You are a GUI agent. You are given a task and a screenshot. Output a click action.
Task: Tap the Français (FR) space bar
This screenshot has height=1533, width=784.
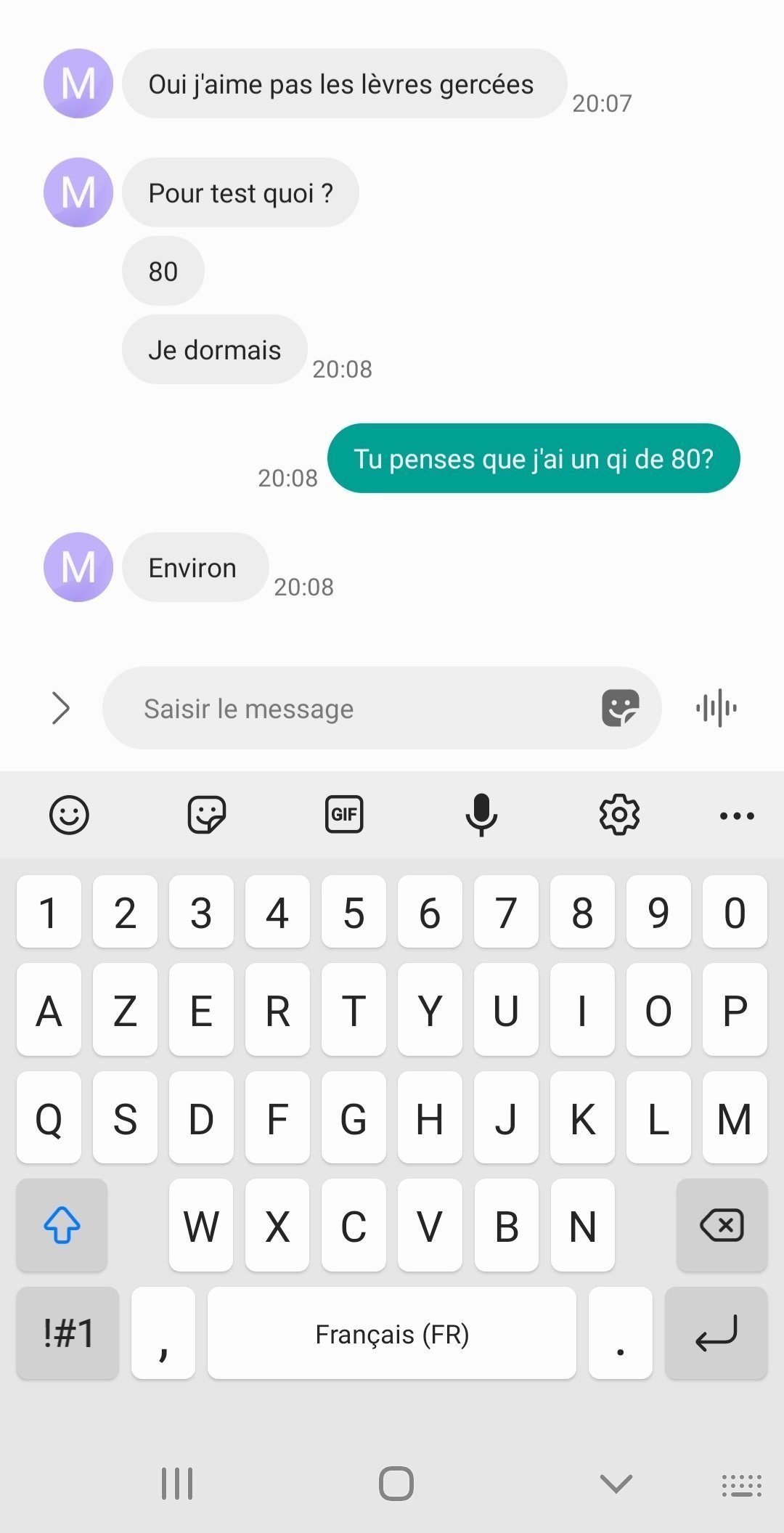tap(392, 1333)
